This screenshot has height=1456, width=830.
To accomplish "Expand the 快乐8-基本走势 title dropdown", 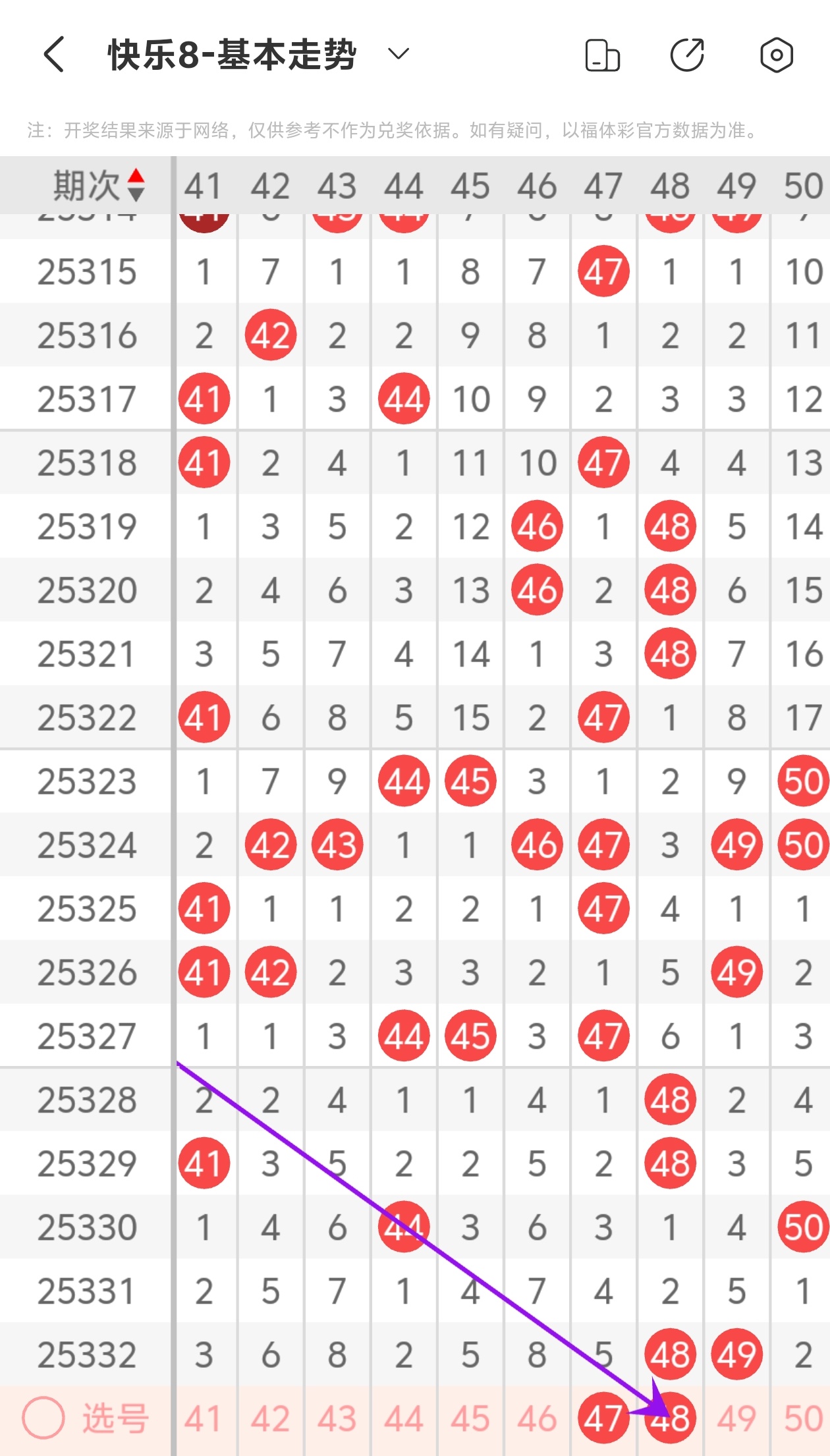I will (398, 54).
